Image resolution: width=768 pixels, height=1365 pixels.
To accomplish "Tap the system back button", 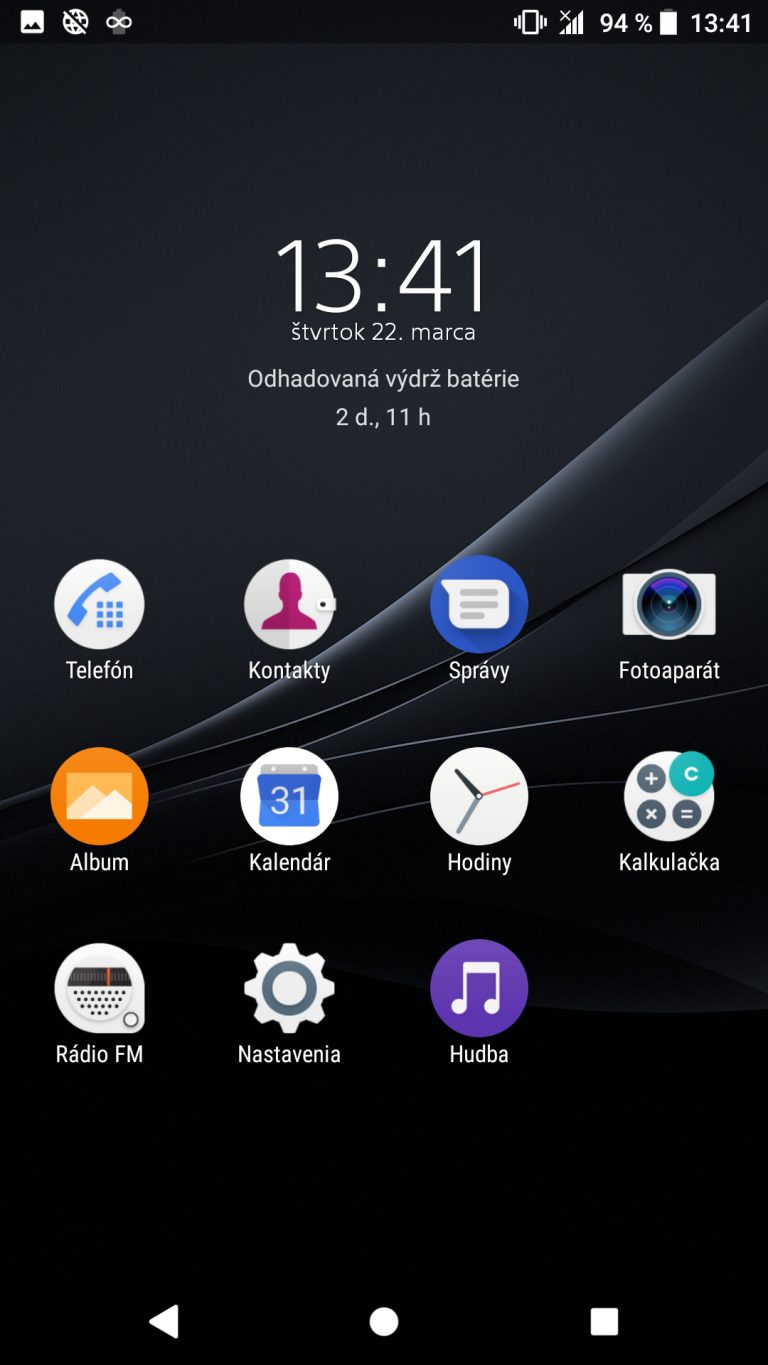I will [164, 1321].
